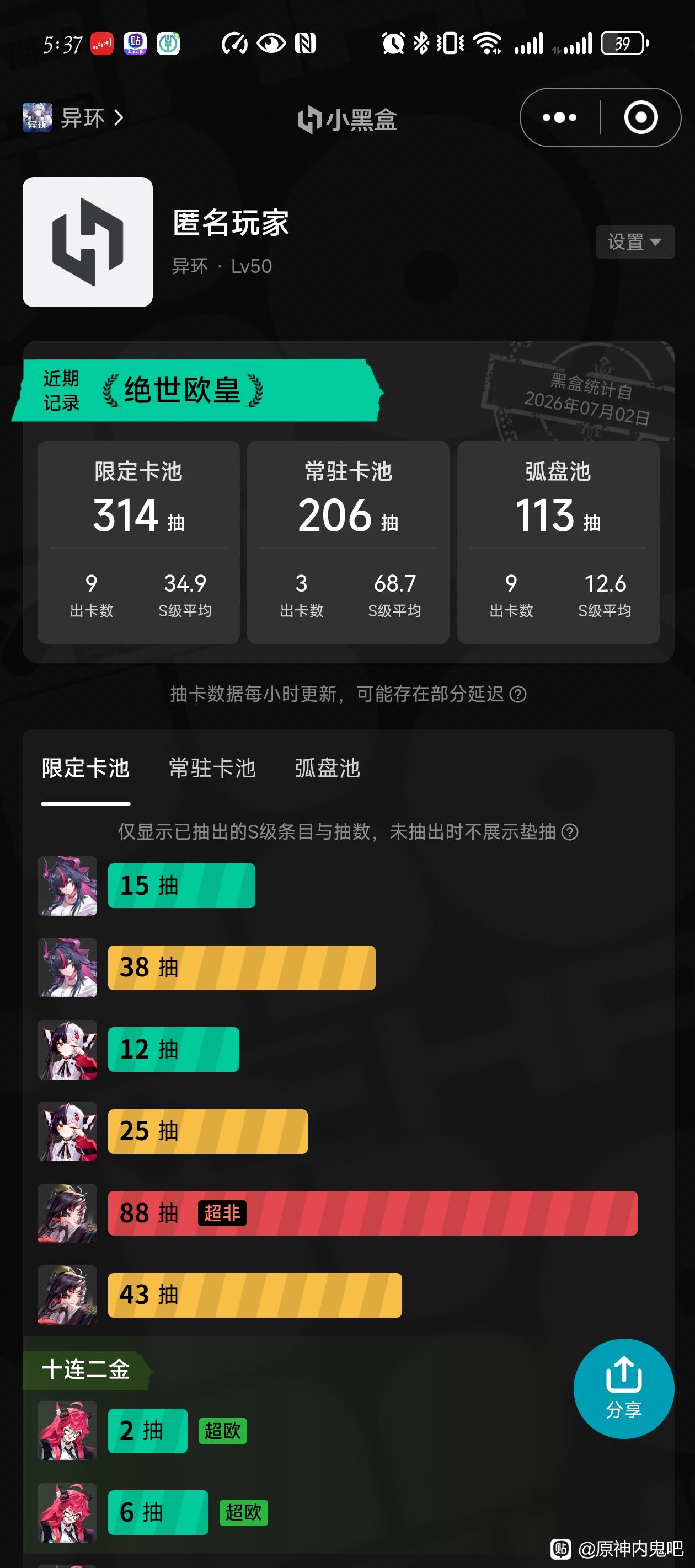Switch to the 常驻卡池 tab

coord(212,768)
